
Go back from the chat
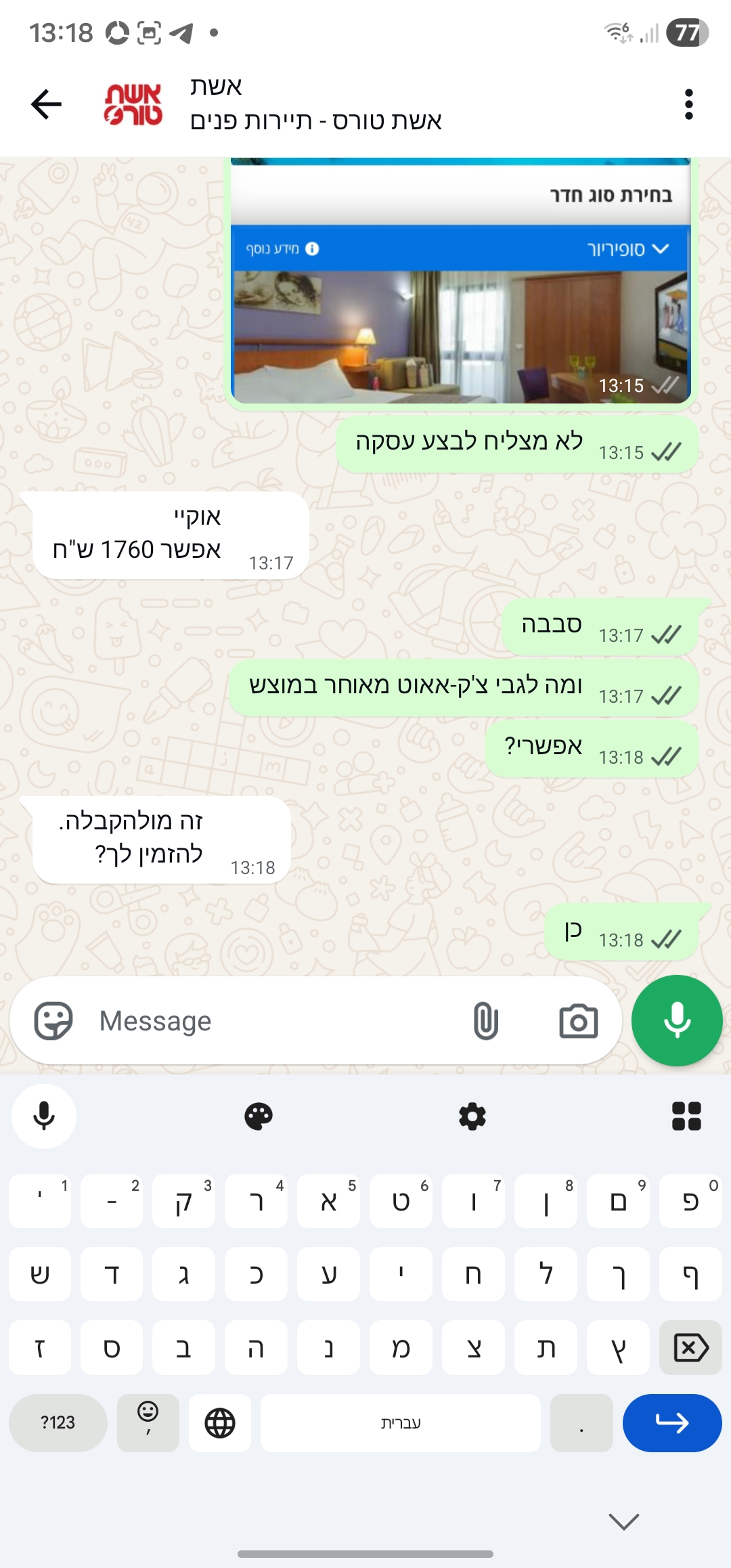point(46,104)
